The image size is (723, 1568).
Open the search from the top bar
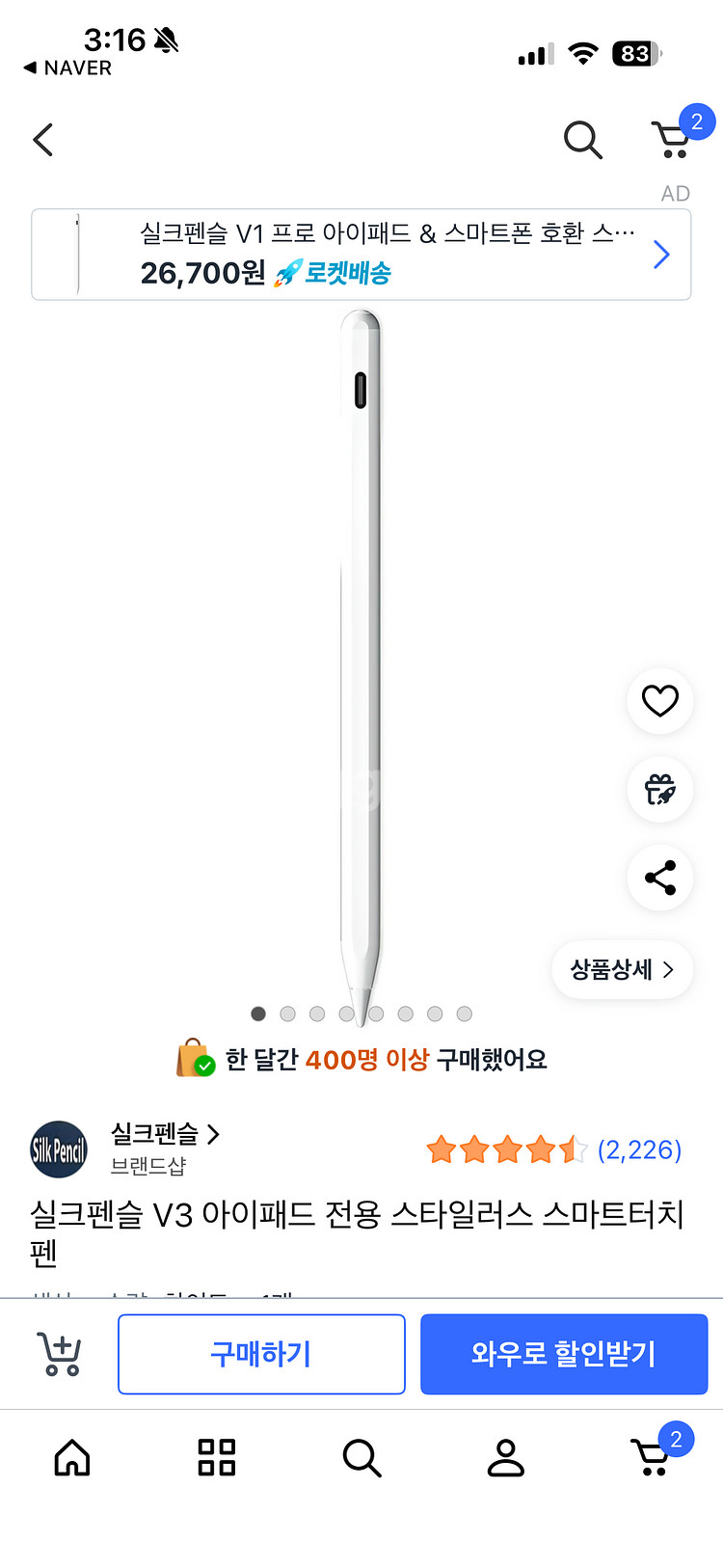click(x=582, y=140)
